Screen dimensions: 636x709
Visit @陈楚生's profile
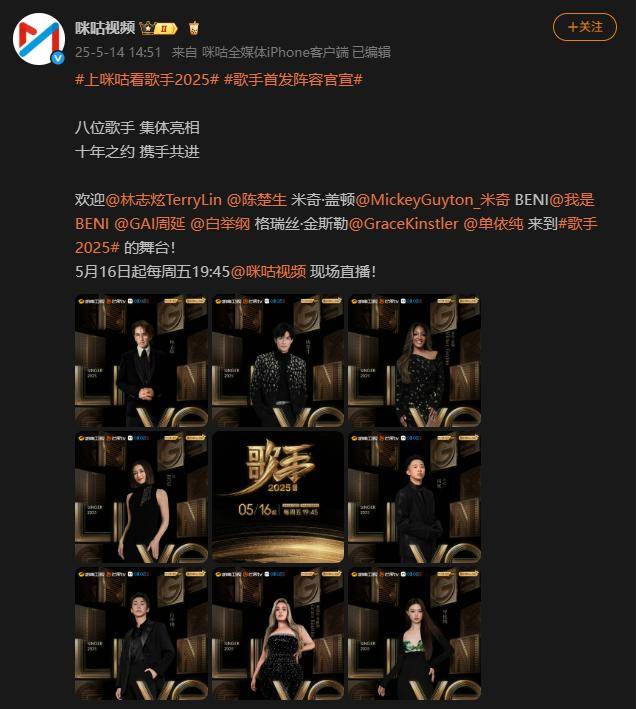click(x=257, y=199)
